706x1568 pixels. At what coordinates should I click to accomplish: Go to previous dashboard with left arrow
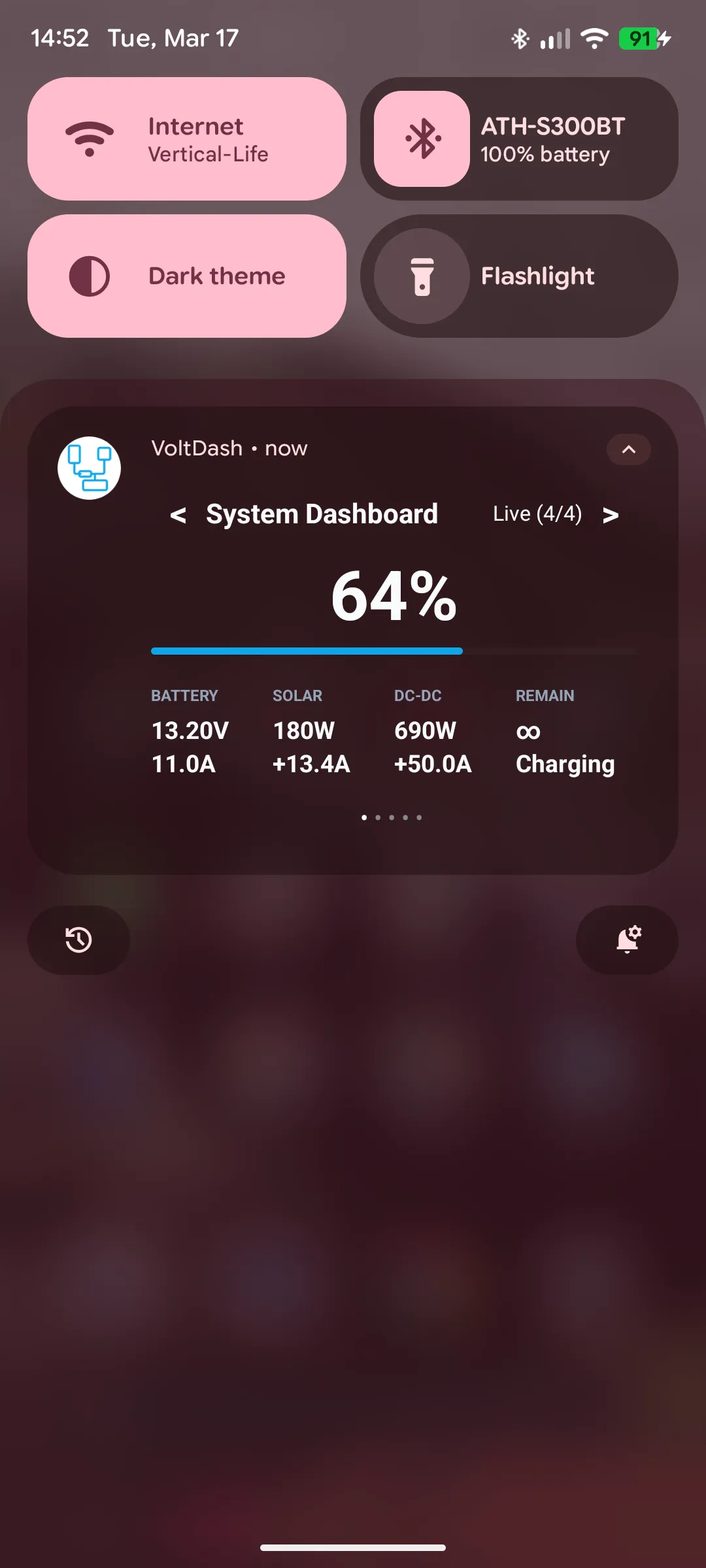point(178,515)
